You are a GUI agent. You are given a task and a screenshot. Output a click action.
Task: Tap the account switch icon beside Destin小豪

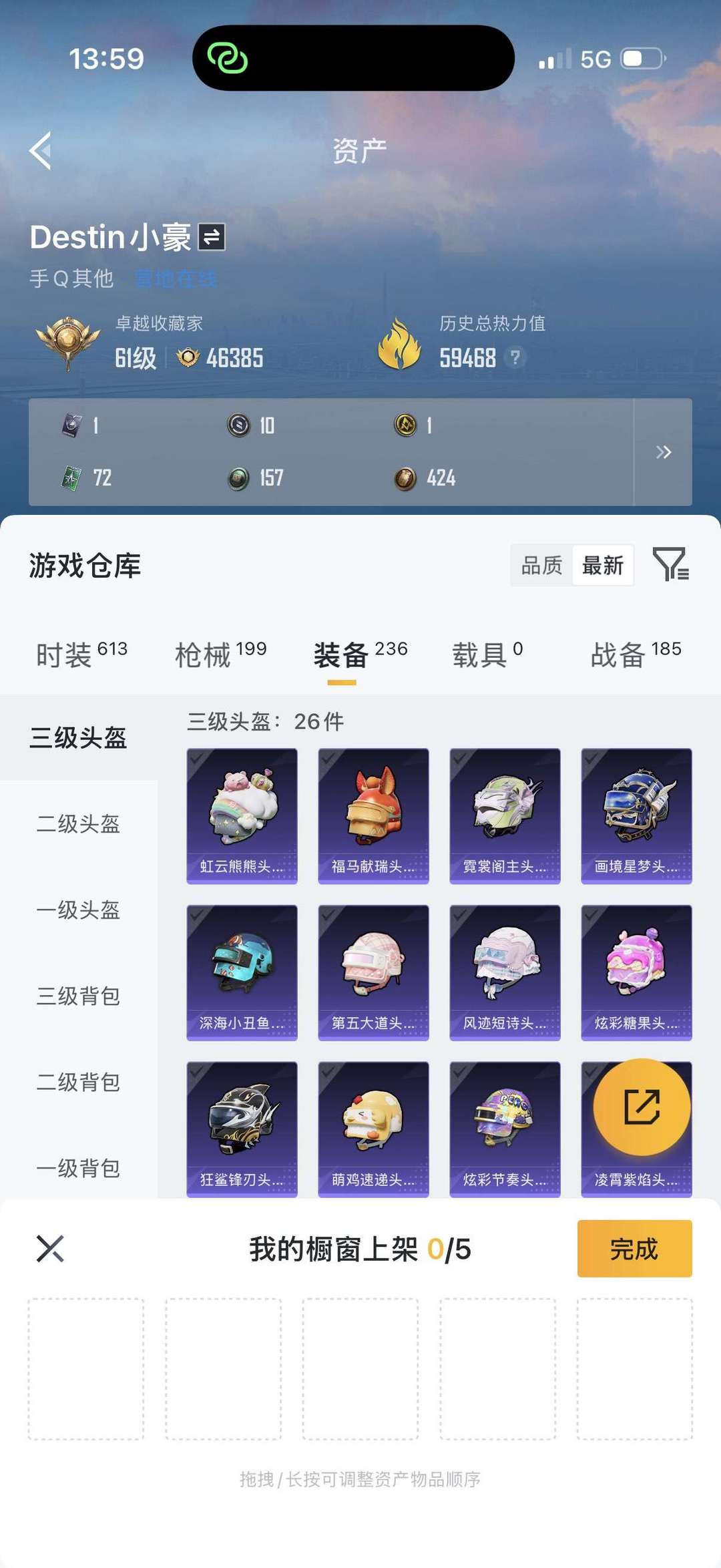coord(212,237)
